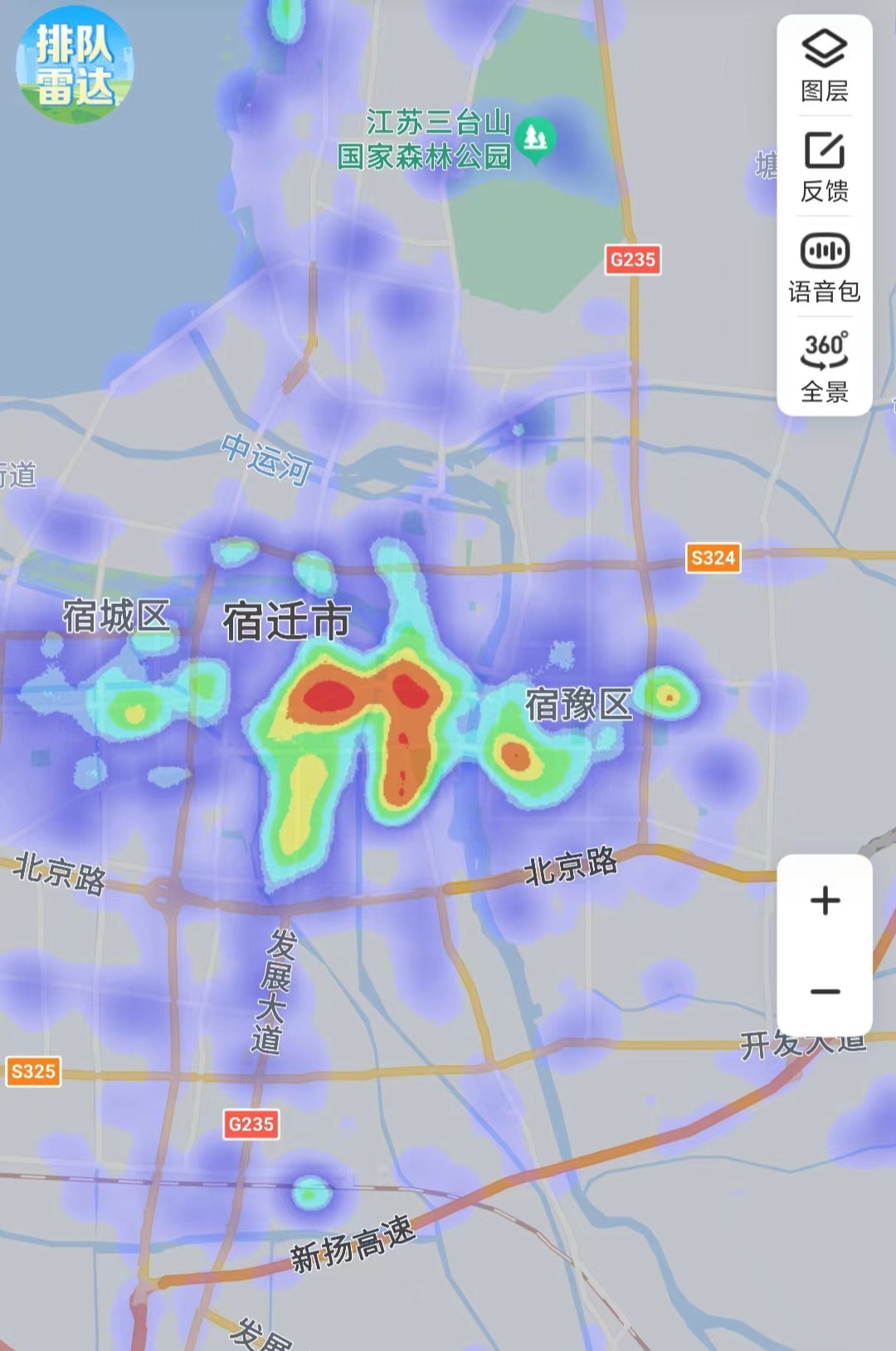Switch to 360° 全景 panorama view
This screenshot has height=1351, width=896.
824,367
